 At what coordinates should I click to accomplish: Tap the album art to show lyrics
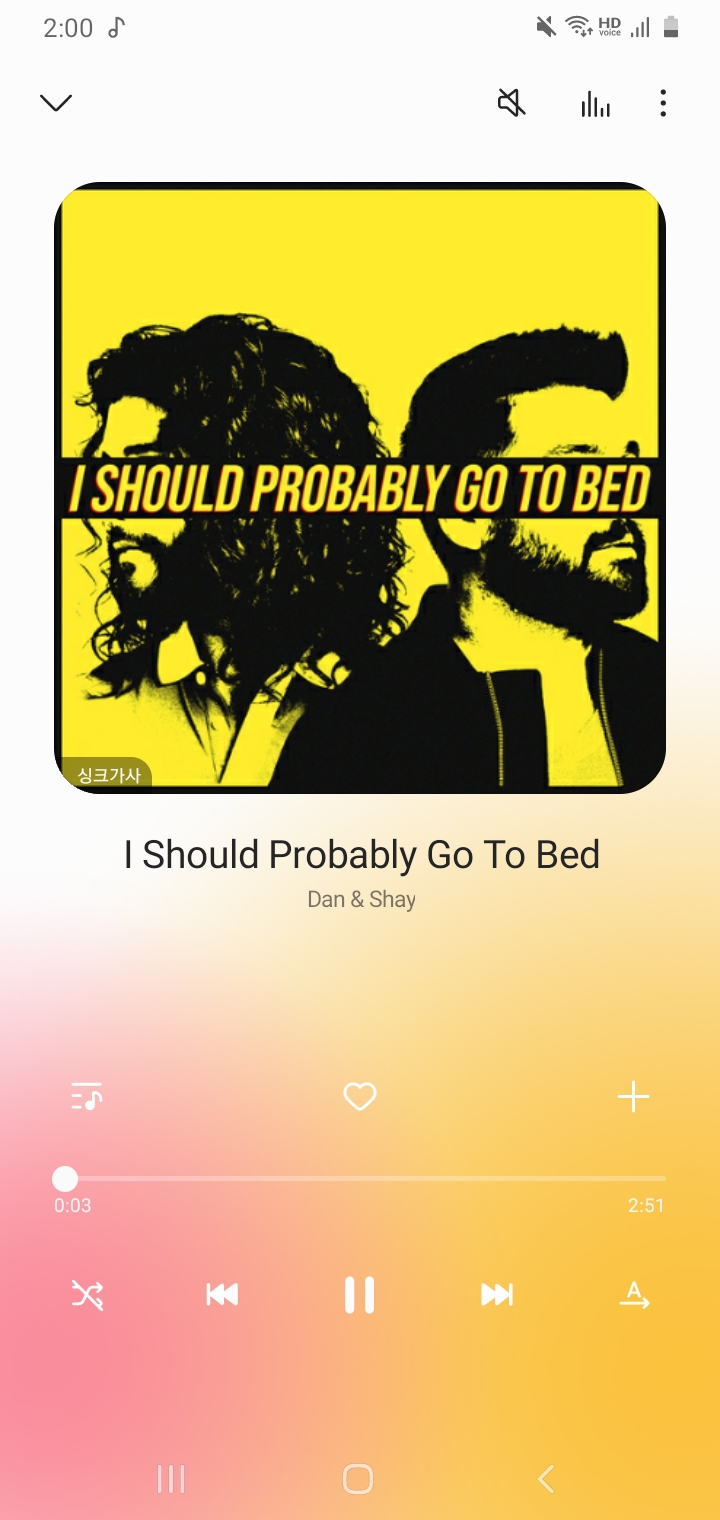pyautogui.click(x=360, y=488)
